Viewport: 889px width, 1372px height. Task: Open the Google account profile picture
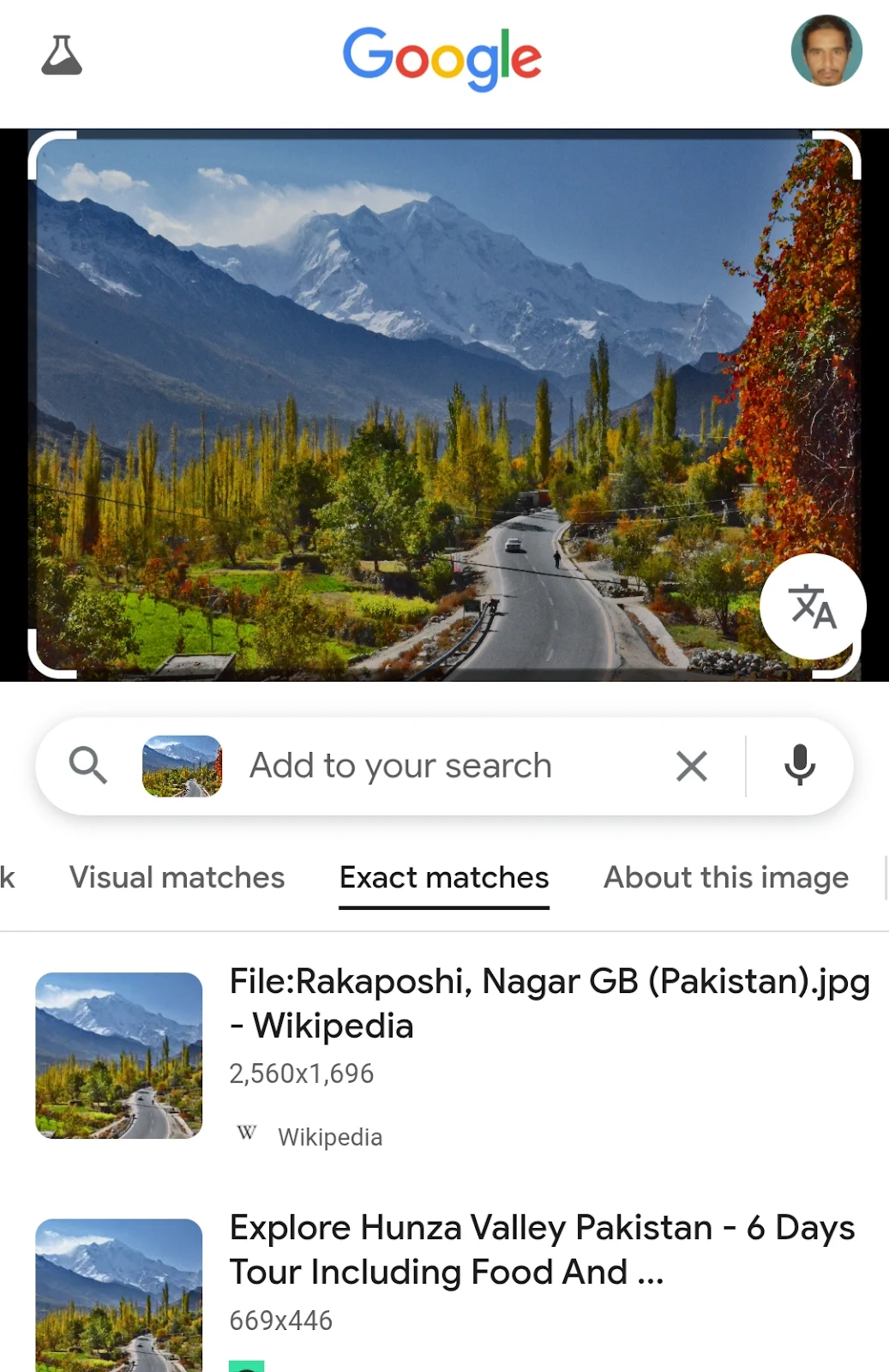click(x=826, y=51)
